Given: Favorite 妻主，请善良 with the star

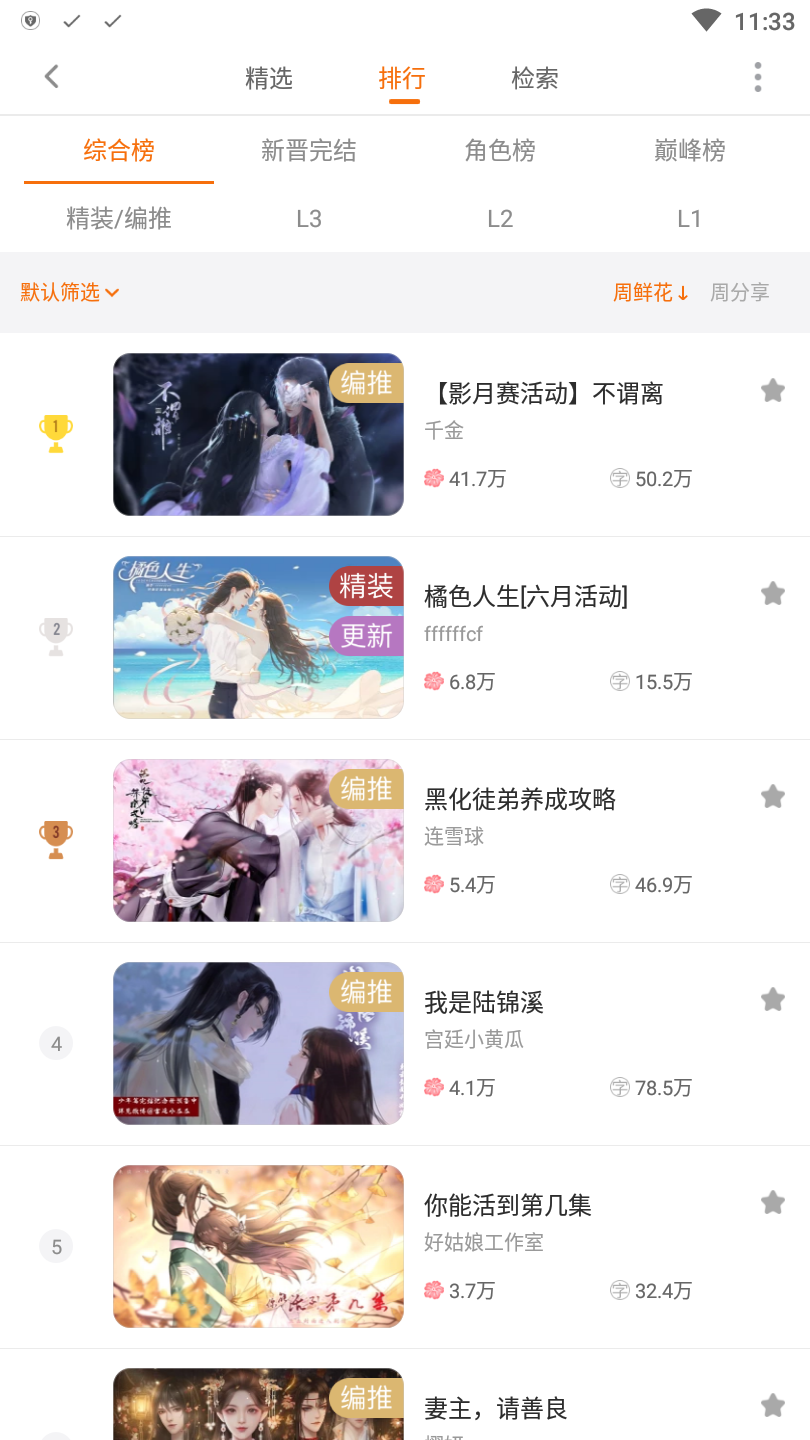Looking at the screenshot, I should [x=773, y=1406].
